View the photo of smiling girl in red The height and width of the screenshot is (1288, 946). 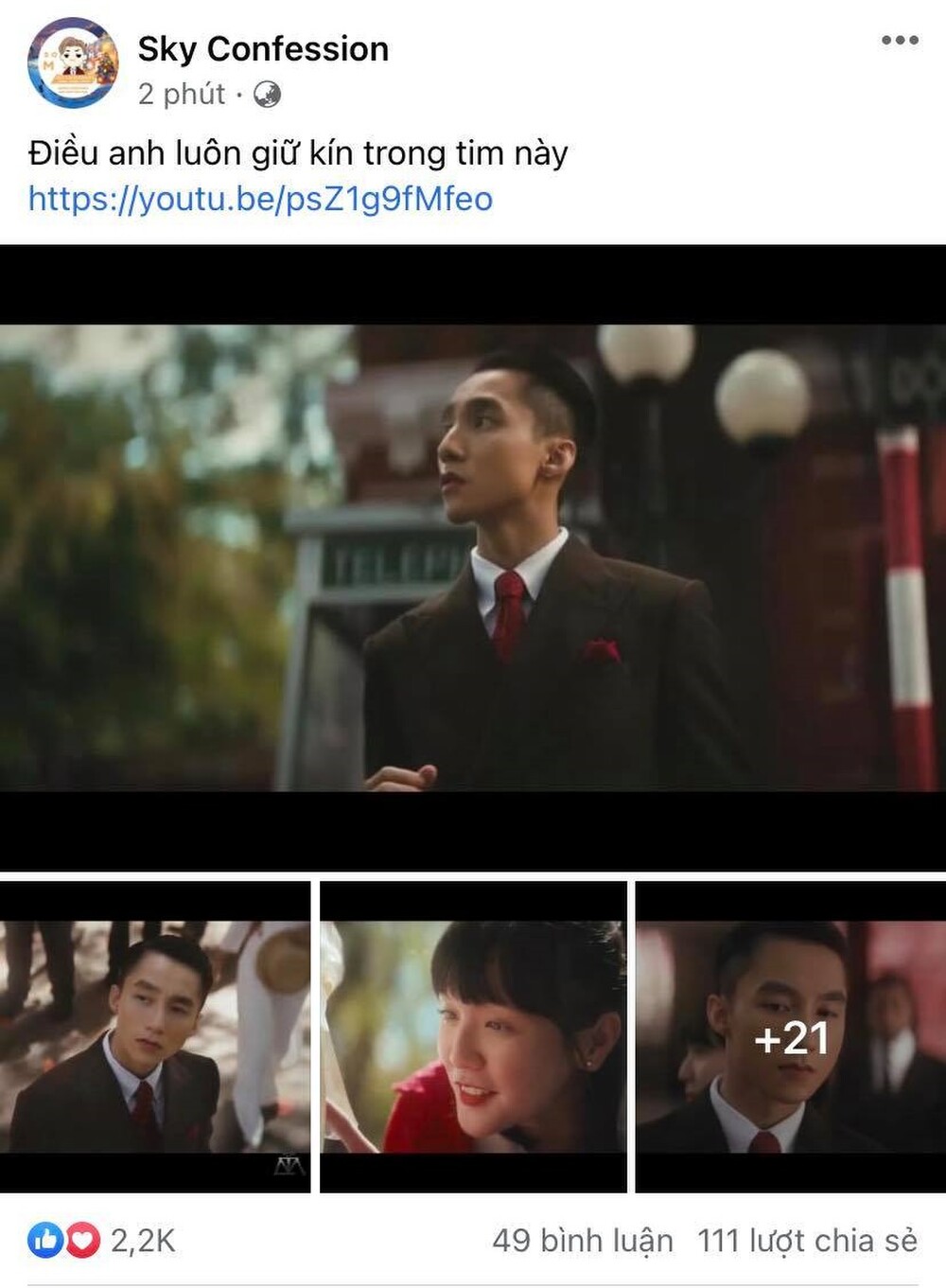point(473,1036)
